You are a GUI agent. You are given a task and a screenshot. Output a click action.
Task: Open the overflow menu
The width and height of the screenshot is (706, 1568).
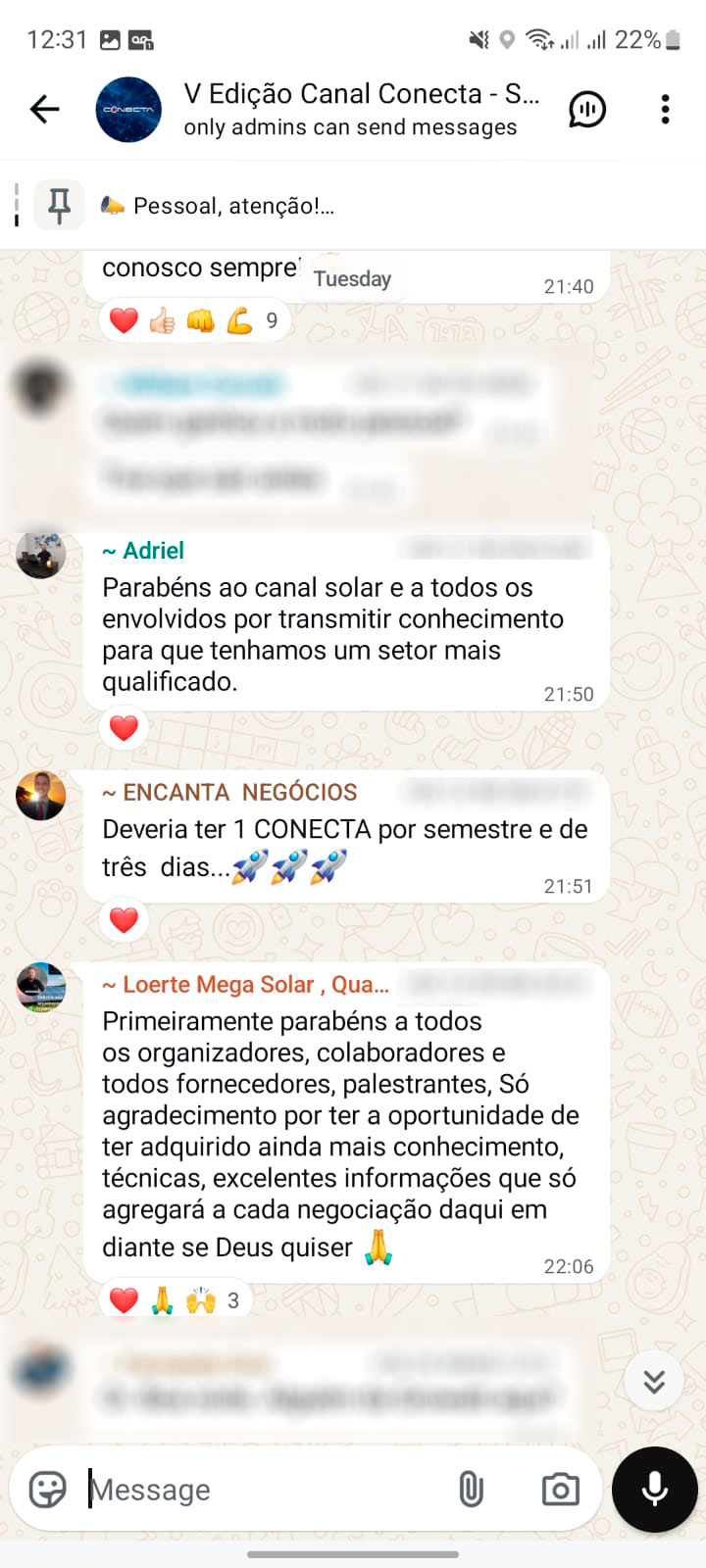coord(665,109)
